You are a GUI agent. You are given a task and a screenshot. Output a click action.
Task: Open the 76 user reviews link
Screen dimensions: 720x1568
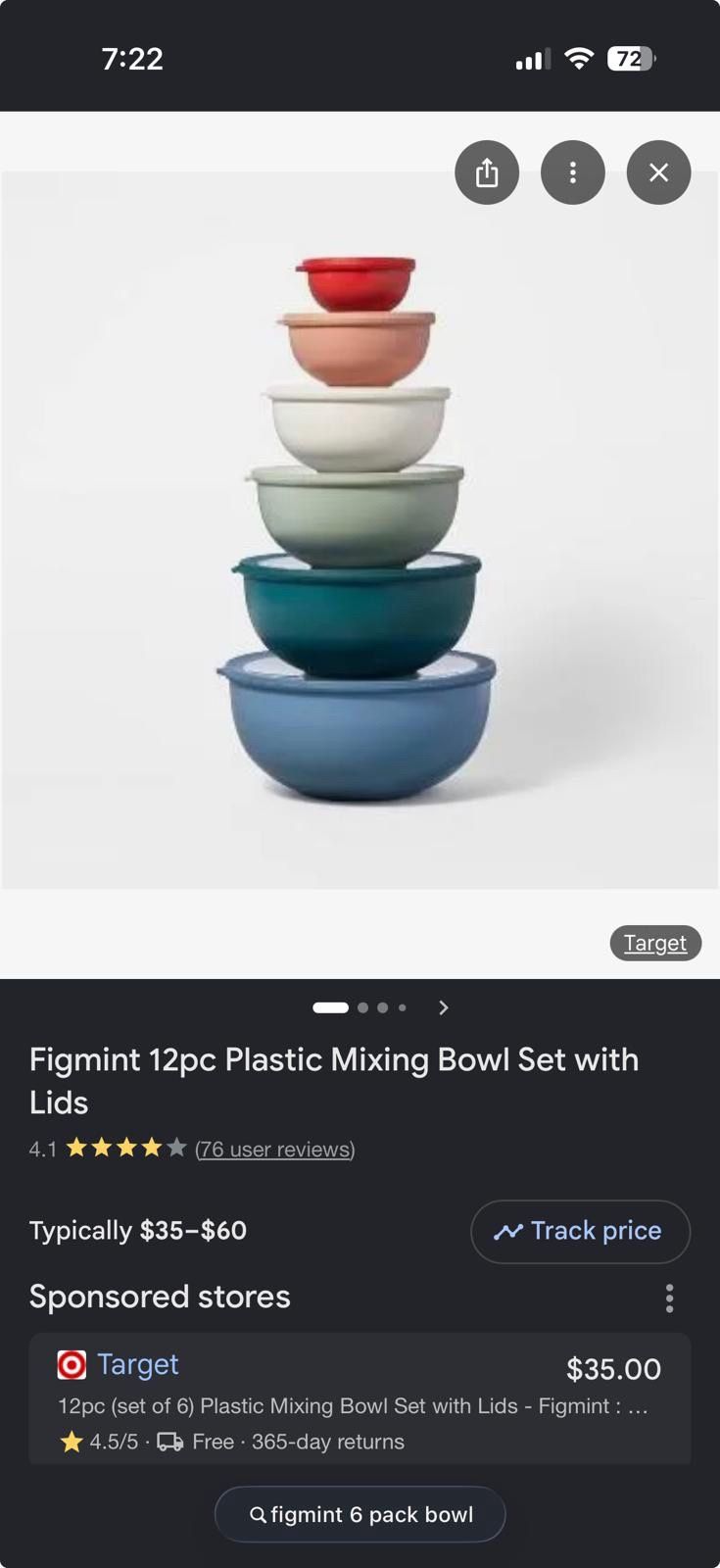click(274, 1149)
